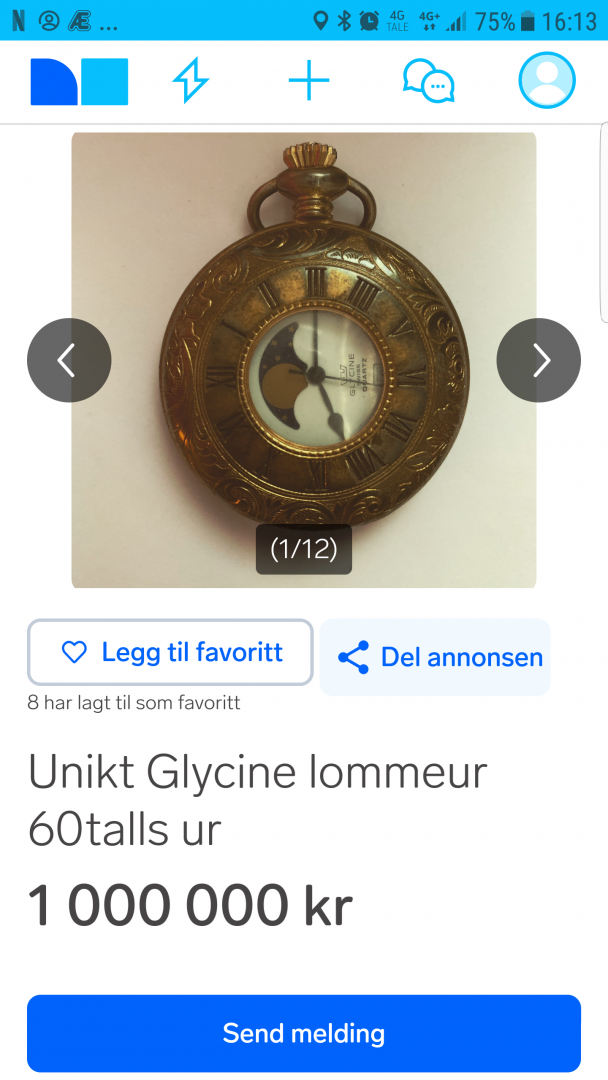Image resolution: width=608 pixels, height=1080 pixels.
Task: Tap Legg til favoritt button
Action: point(170,653)
